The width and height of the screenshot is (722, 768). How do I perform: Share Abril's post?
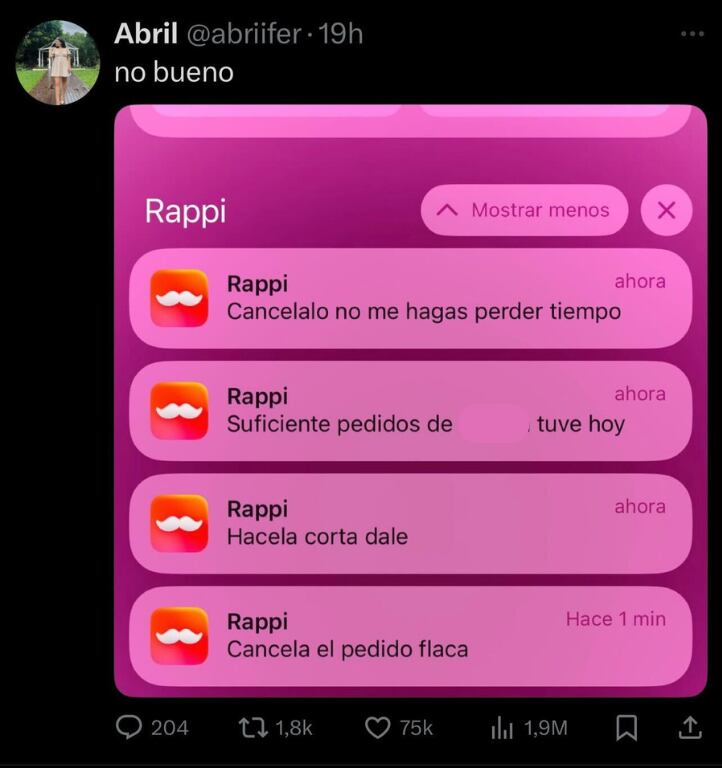click(690, 728)
